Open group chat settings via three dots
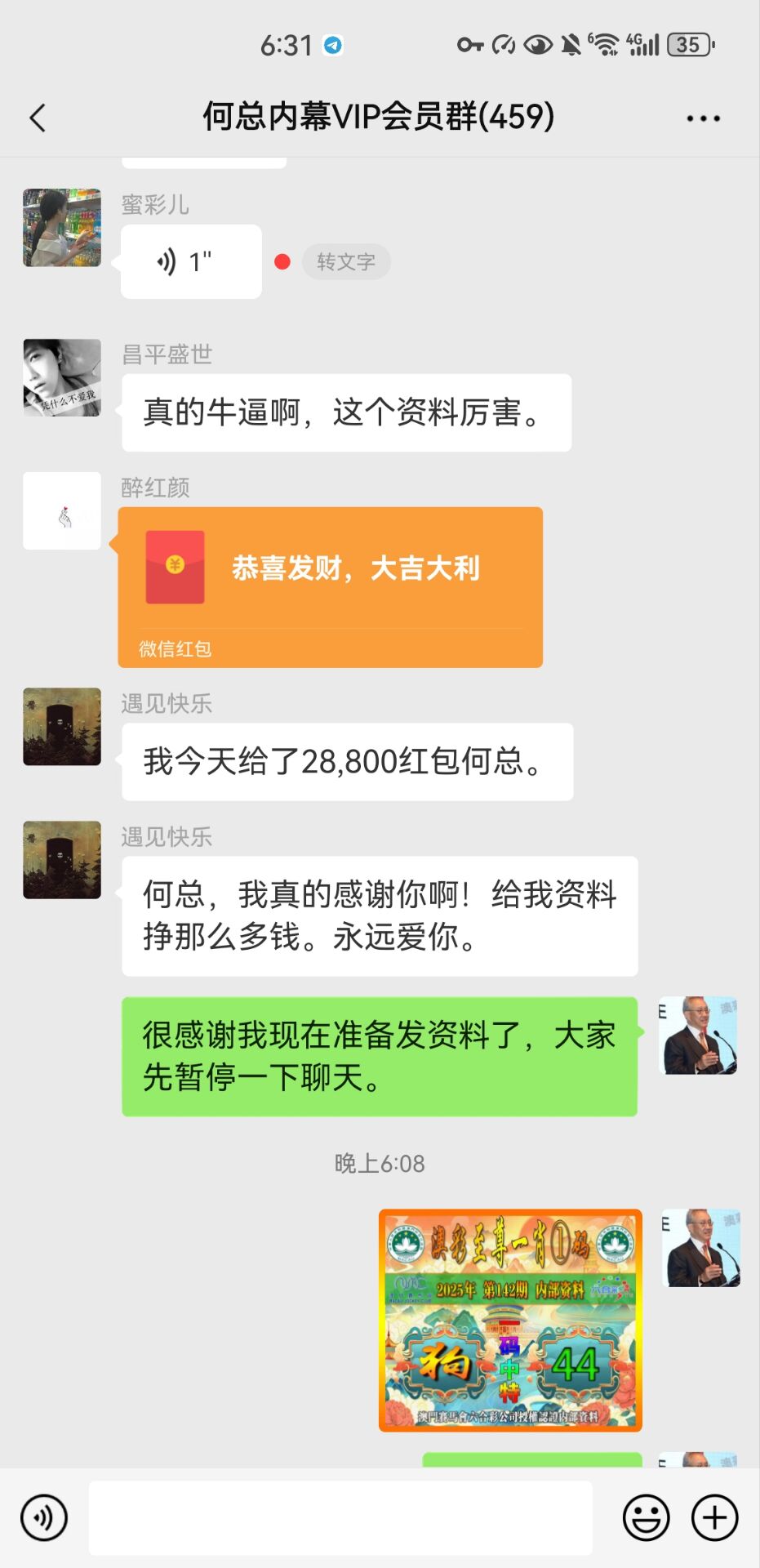 pos(703,118)
